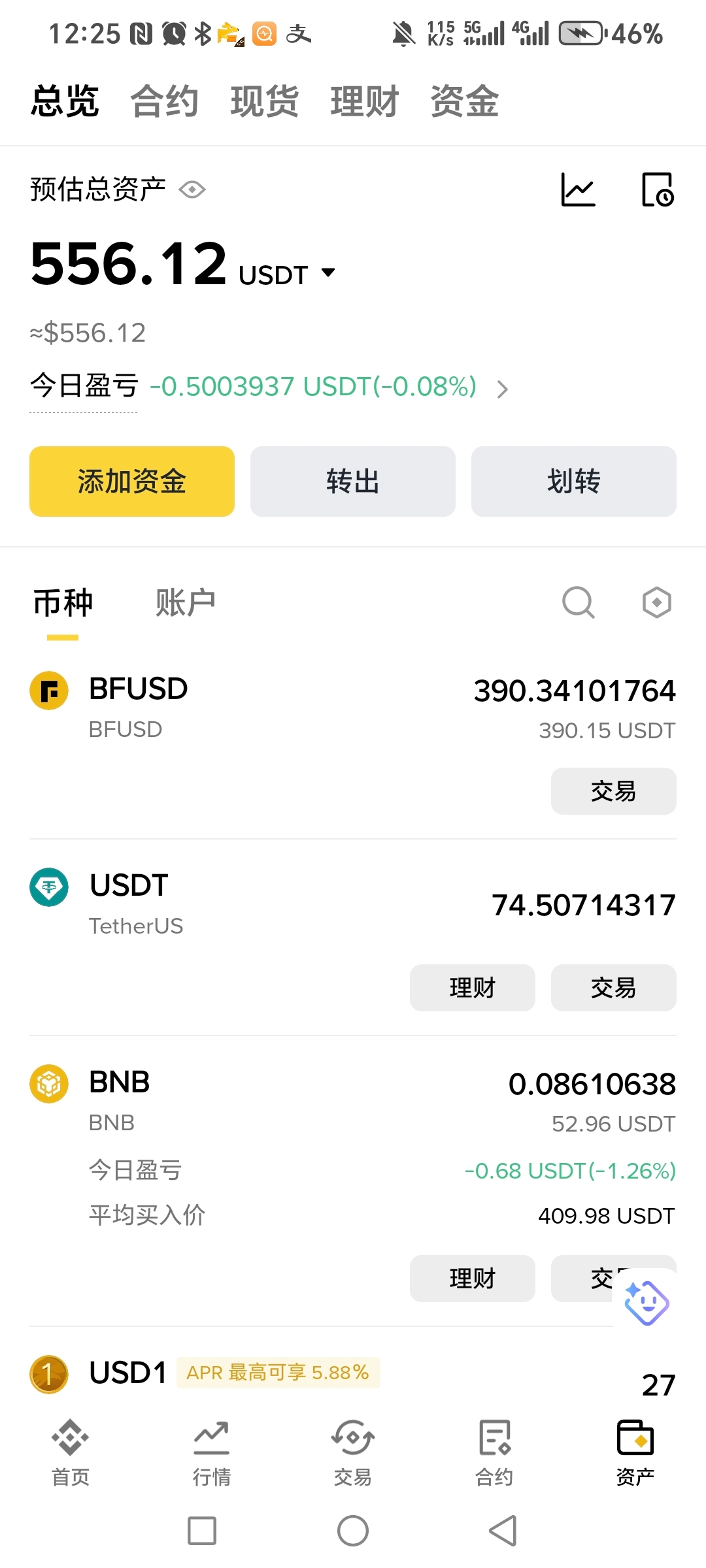Open the 现货 top tab

pos(265,102)
